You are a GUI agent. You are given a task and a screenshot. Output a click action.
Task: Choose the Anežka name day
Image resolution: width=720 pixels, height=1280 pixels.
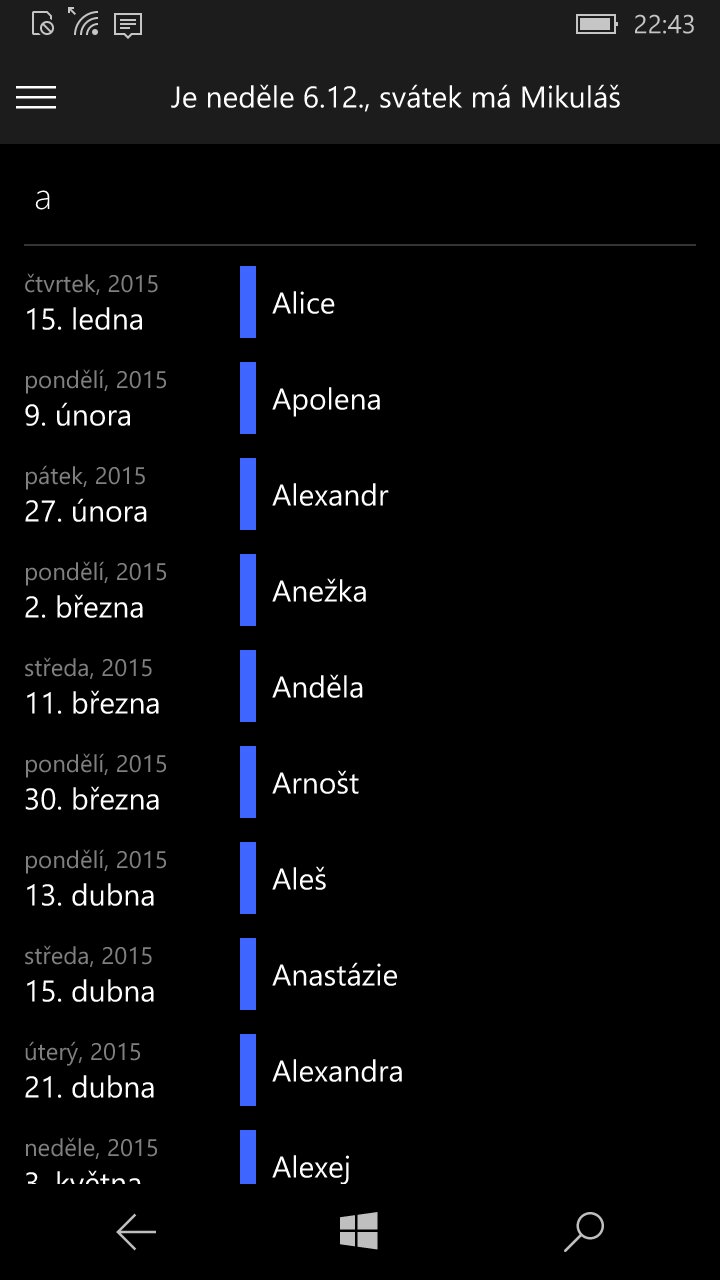tap(360, 590)
